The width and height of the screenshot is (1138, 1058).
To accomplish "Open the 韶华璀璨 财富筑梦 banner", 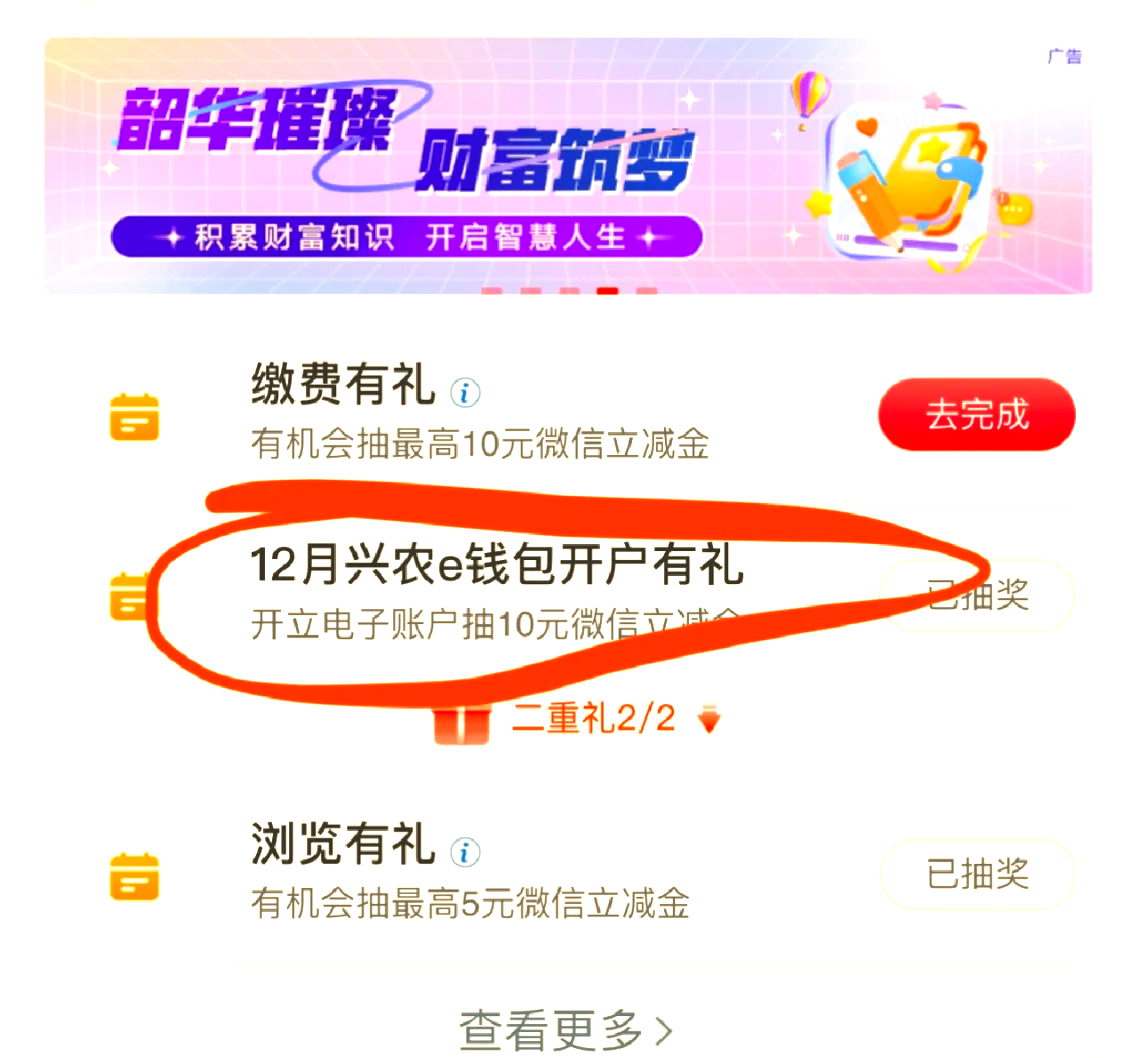I will (x=568, y=165).
